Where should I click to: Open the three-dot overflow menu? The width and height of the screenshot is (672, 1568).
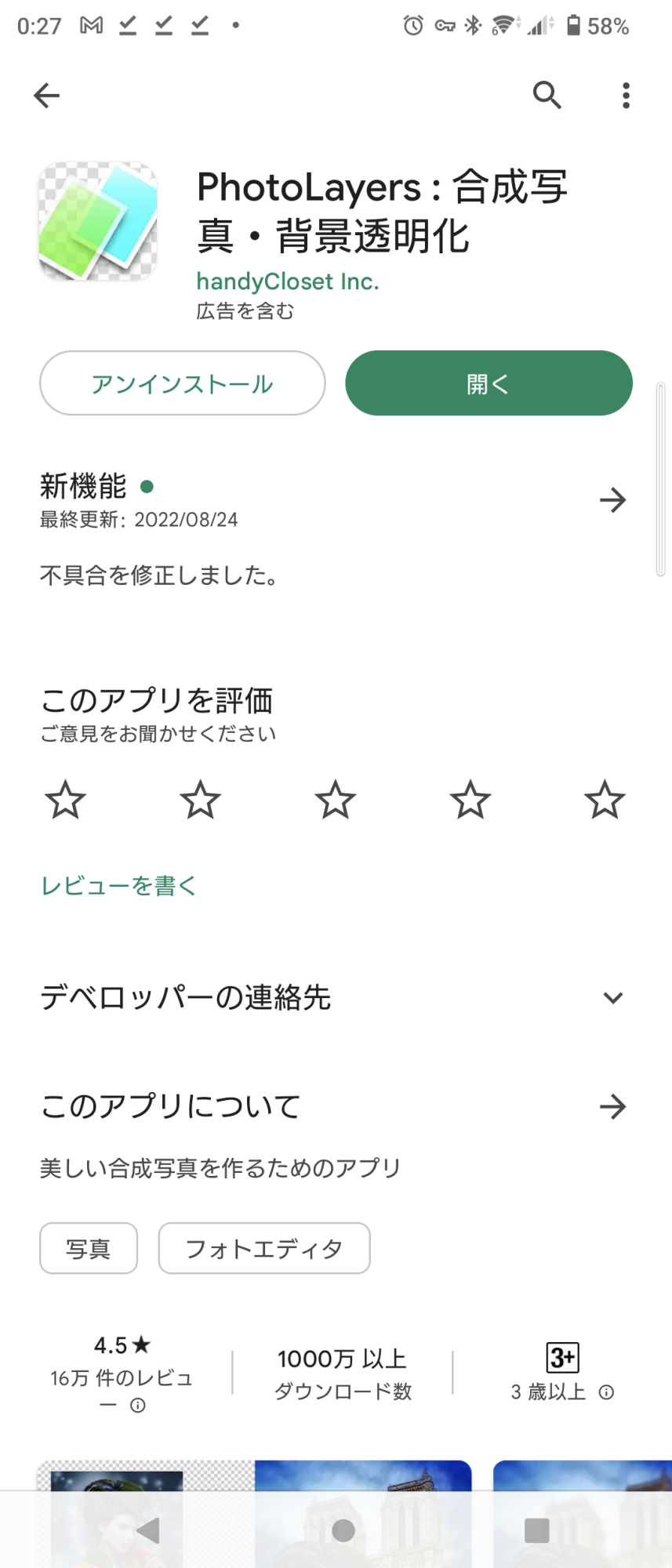tap(625, 96)
